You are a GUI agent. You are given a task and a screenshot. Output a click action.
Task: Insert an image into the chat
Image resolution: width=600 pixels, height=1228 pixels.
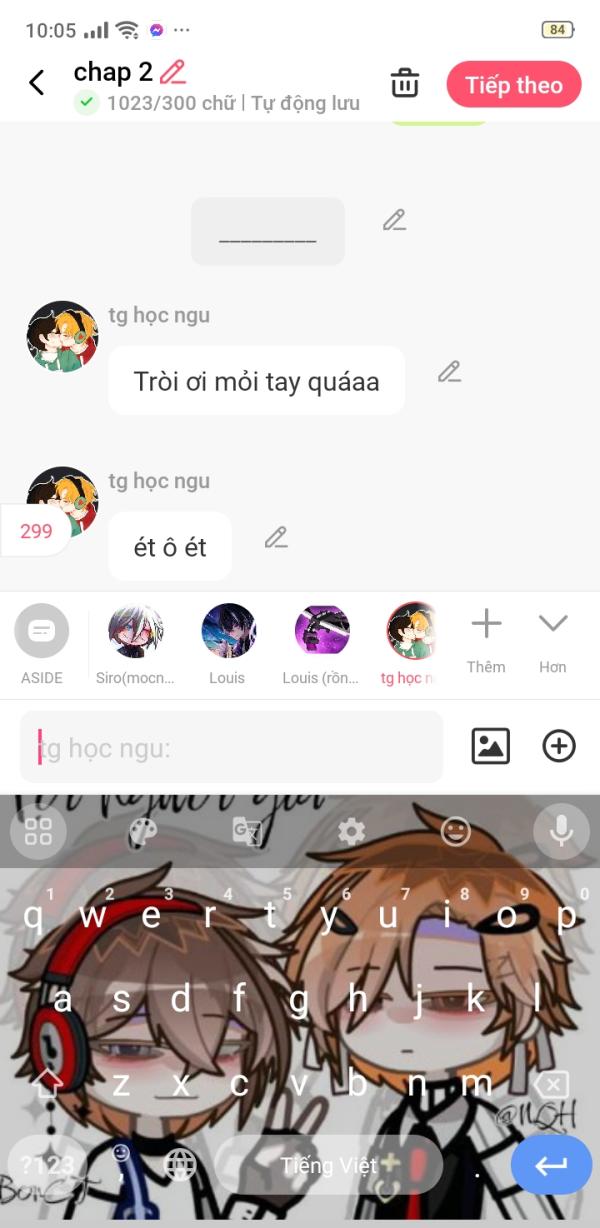pyautogui.click(x=490, y=746)
